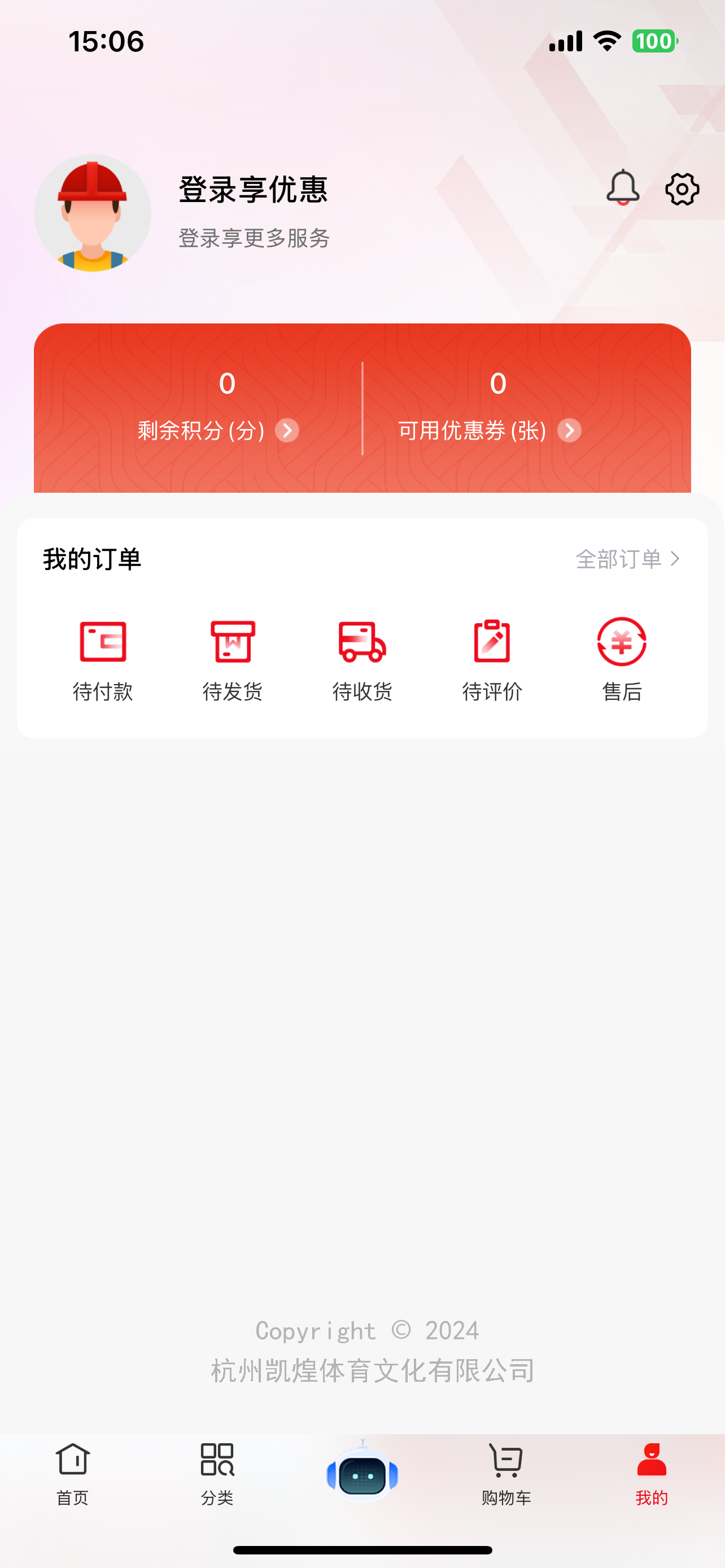Open 售后 after-sales service

622,659
